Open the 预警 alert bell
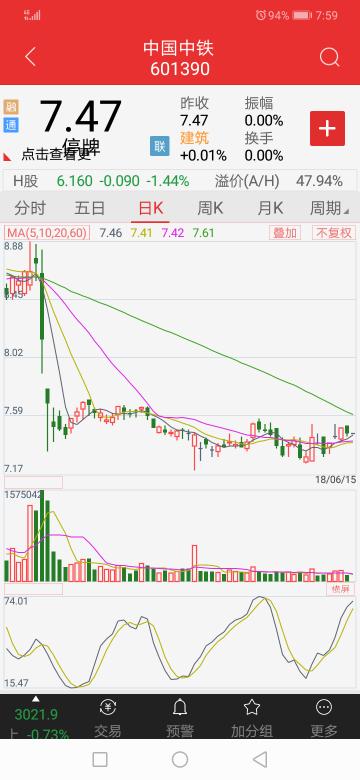Viewport: 360px width, 780px height. 180,718
